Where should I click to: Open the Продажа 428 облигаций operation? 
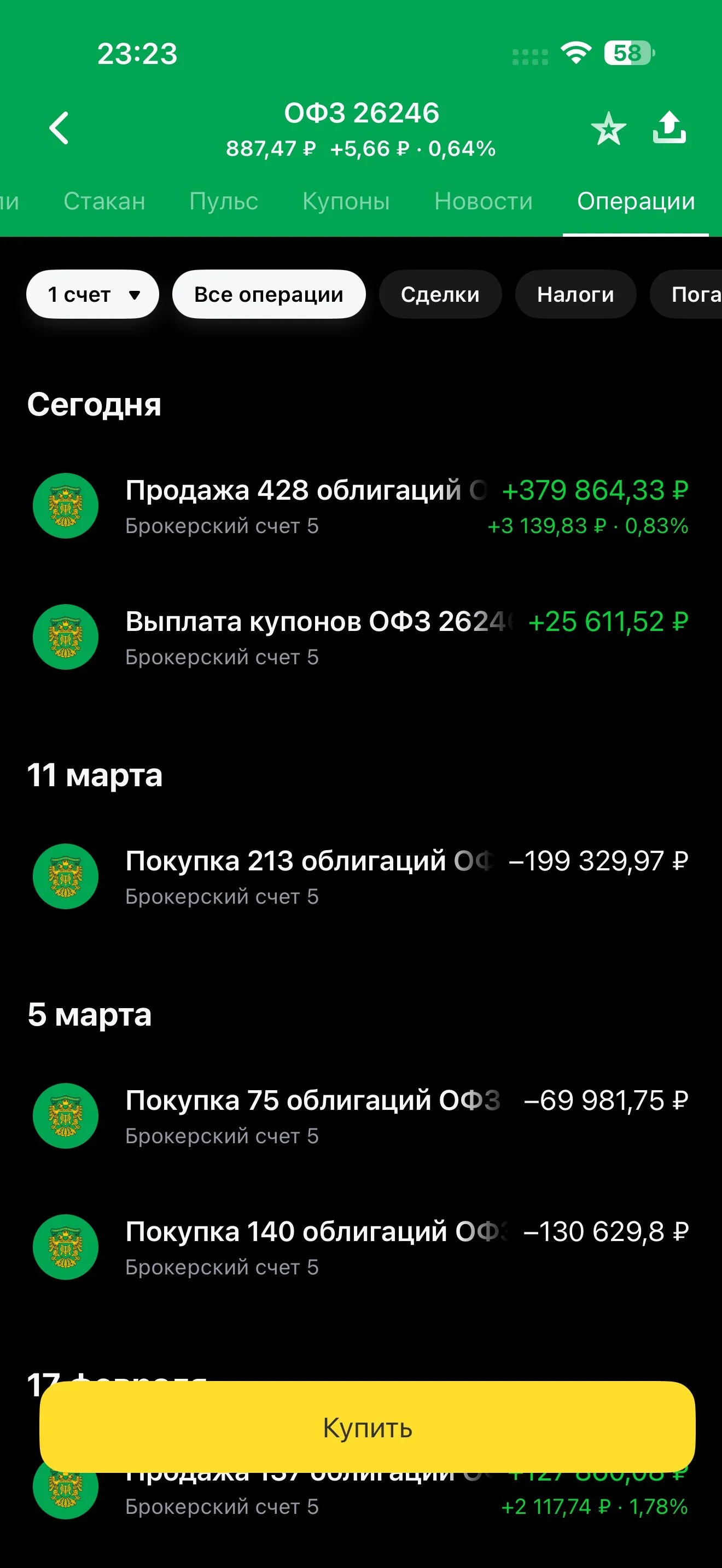coord(361,506)
